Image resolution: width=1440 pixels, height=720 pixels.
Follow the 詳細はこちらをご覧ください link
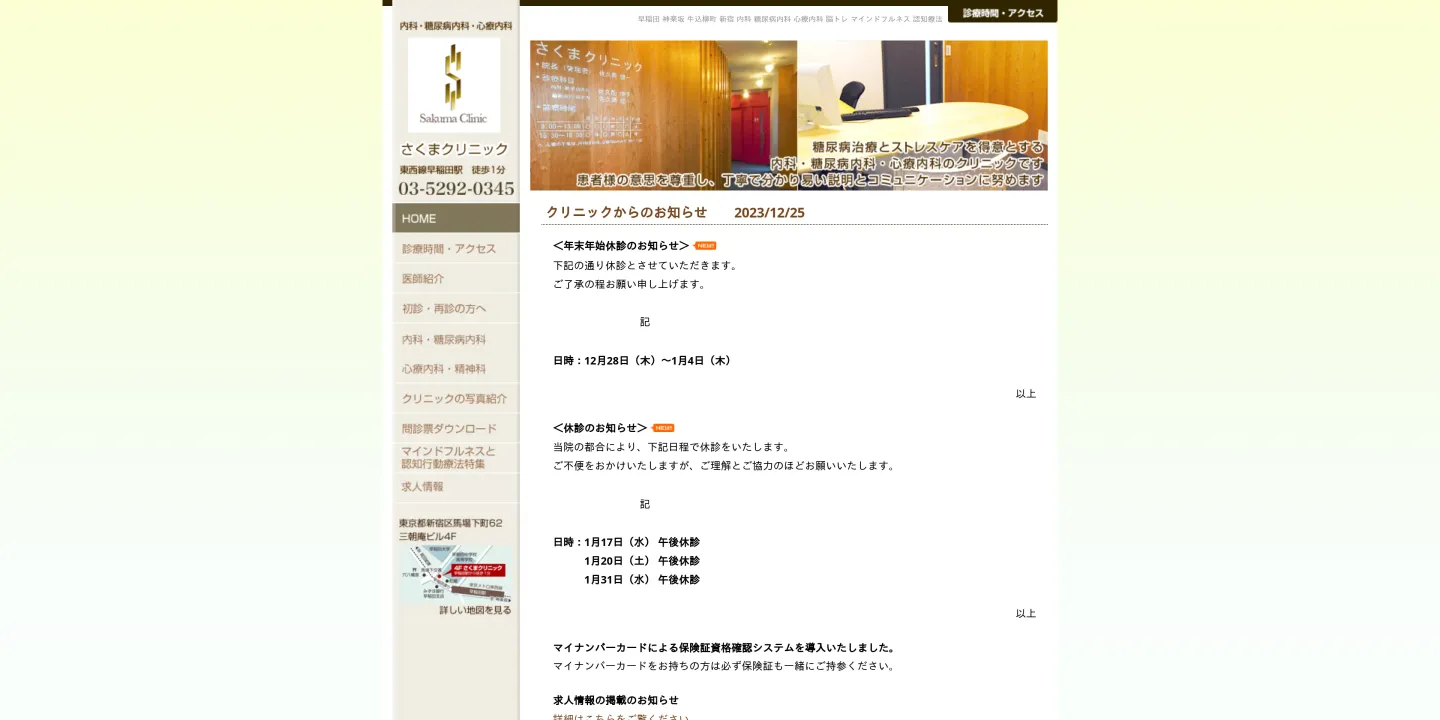[x=620, y=716]
